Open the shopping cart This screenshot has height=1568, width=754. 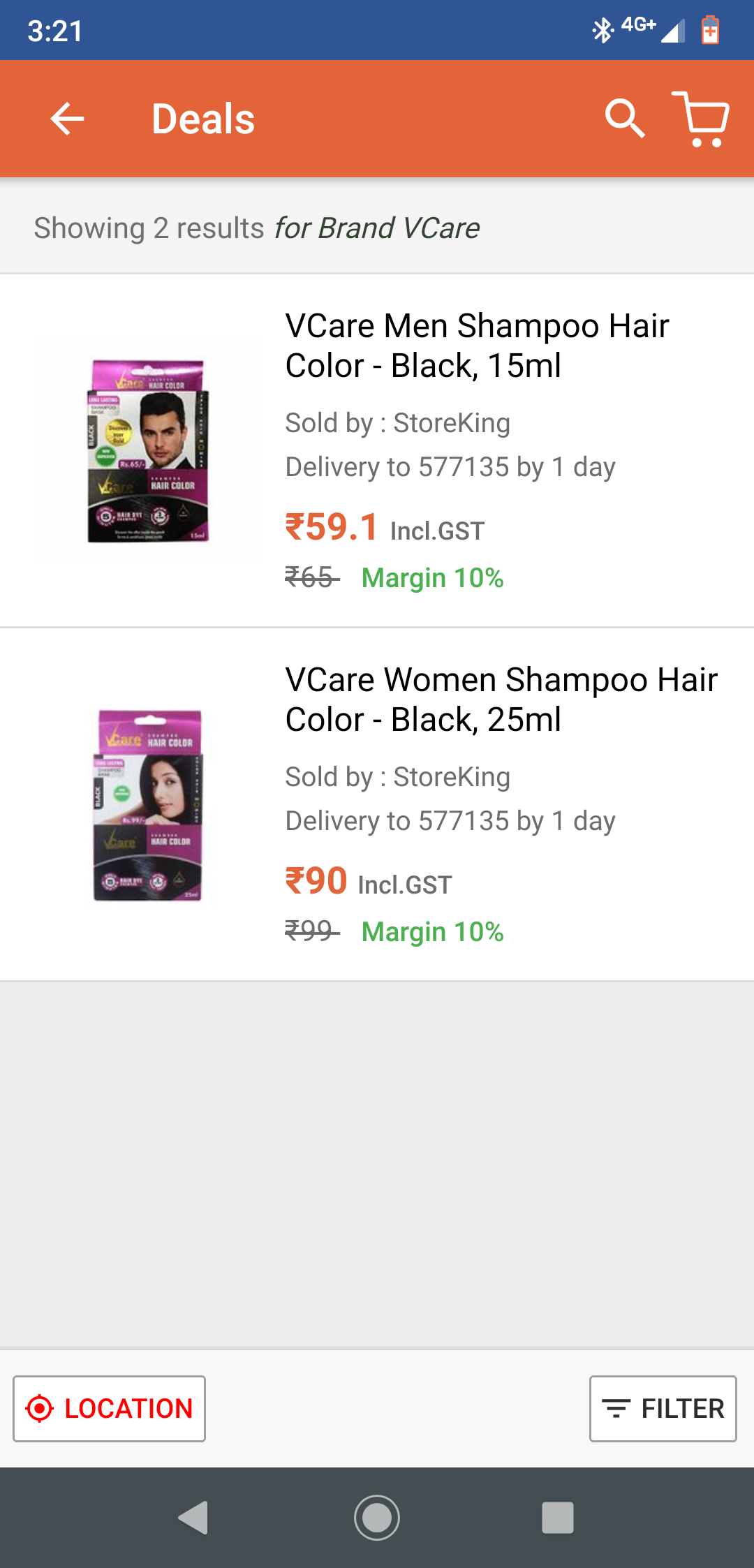click(x=701, y=119)
